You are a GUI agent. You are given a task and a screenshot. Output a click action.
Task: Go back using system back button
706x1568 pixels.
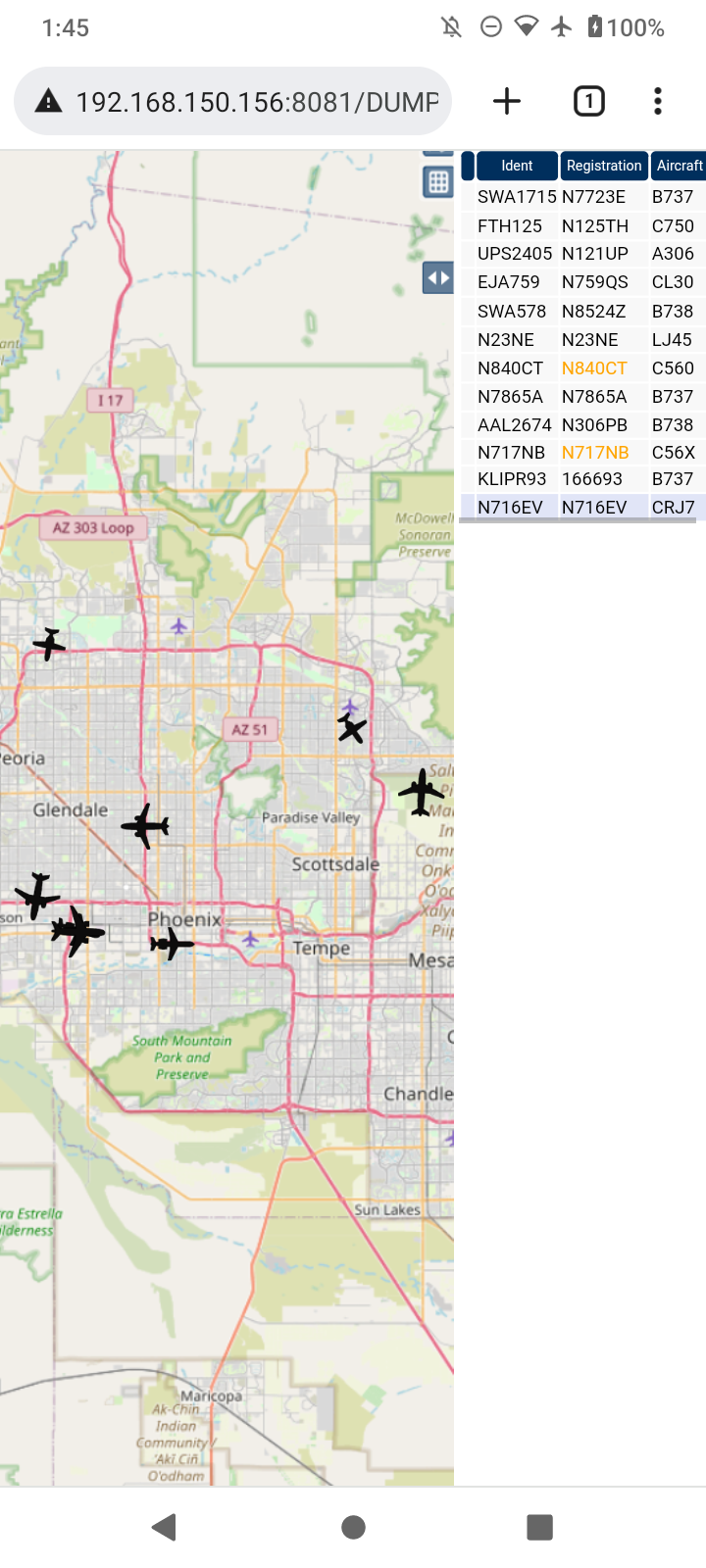(x=165, y=1527)
